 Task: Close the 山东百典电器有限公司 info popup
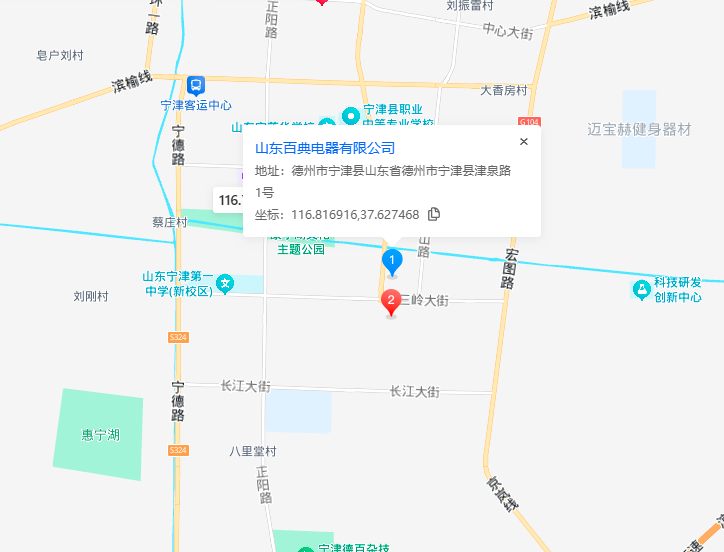click(523, 142)
